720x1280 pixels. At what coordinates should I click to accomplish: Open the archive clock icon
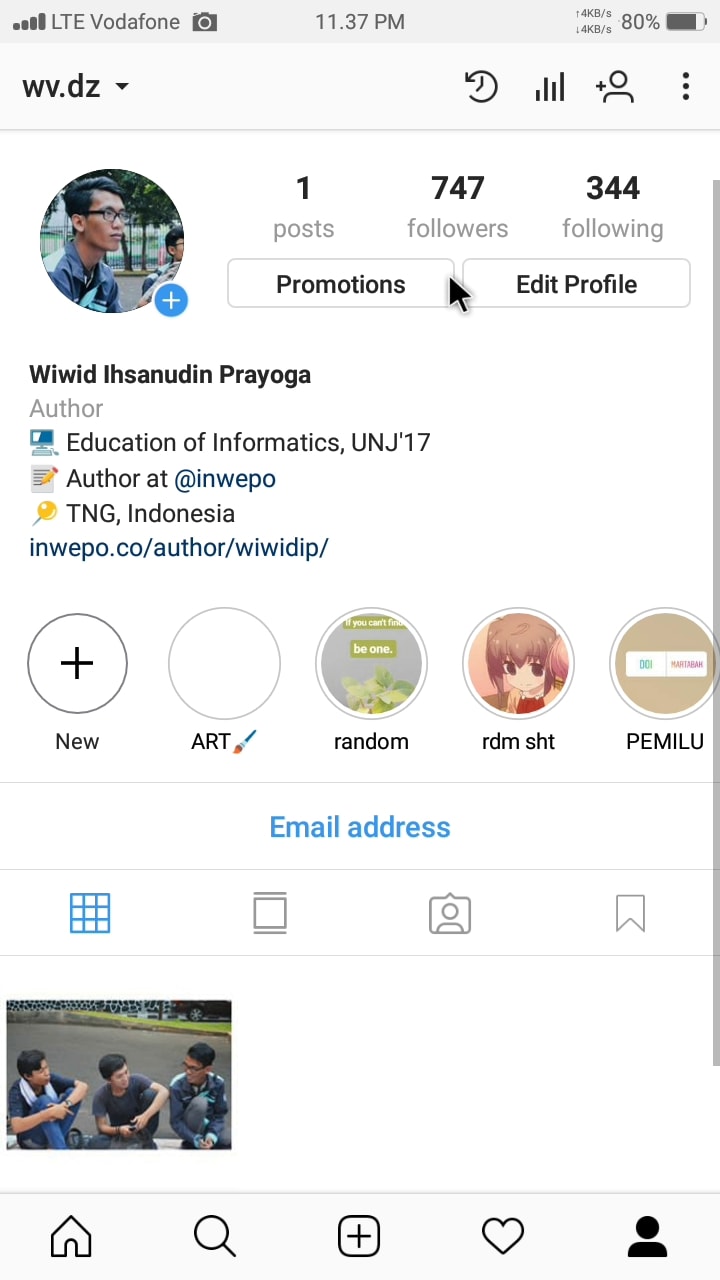(x=481, y=87)
